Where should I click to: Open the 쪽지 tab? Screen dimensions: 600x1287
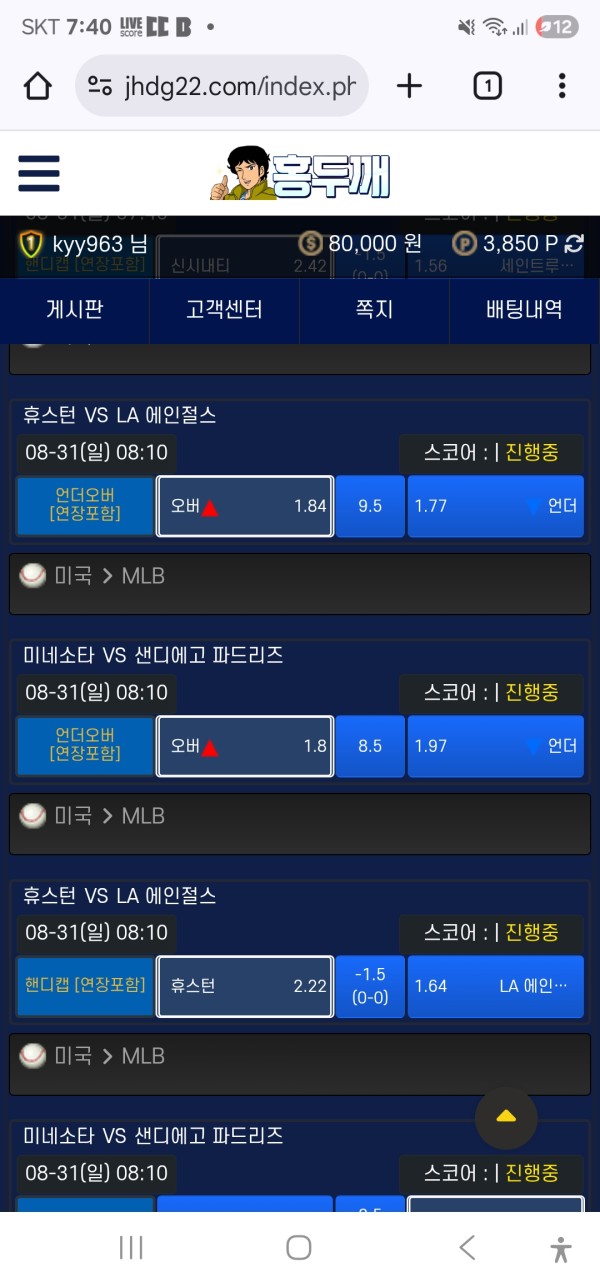[x=374, y=310]
